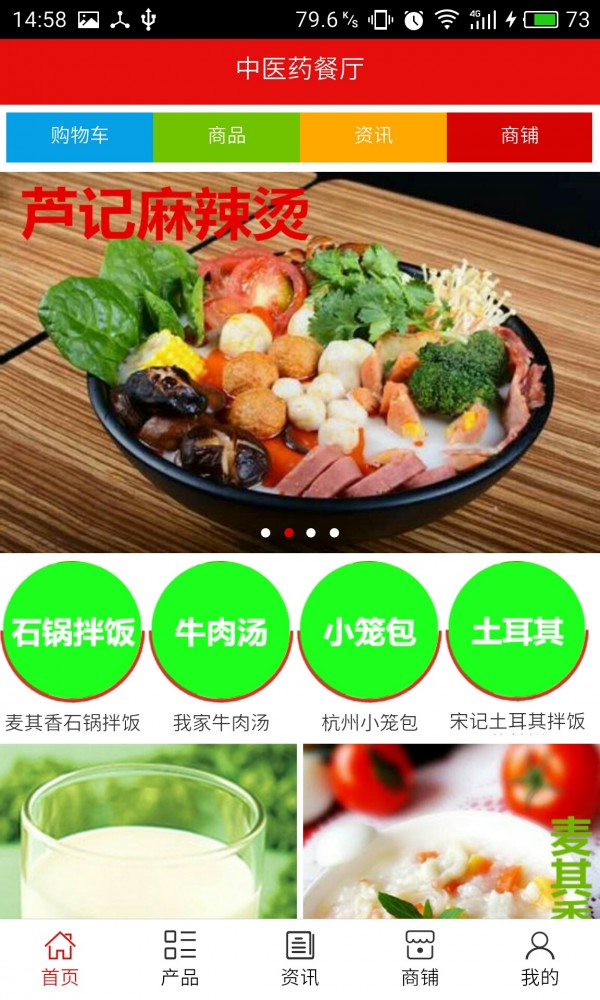
Task: Open the 购物车 shopping cart button
Action: (80, 137)
